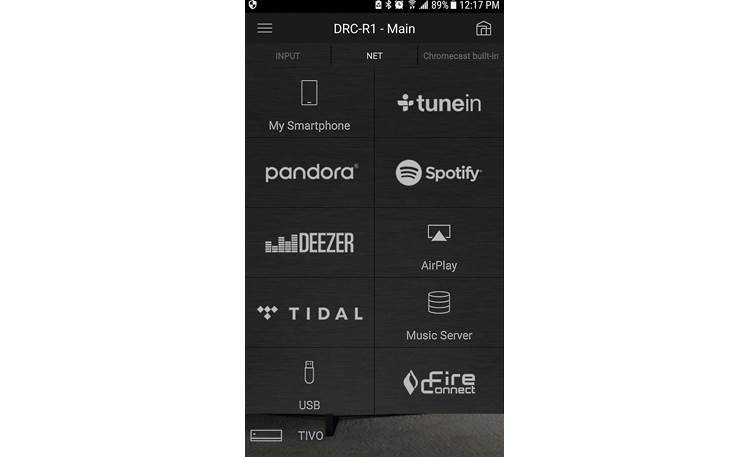
Task: Select AirPlay source
Action: 439,246
